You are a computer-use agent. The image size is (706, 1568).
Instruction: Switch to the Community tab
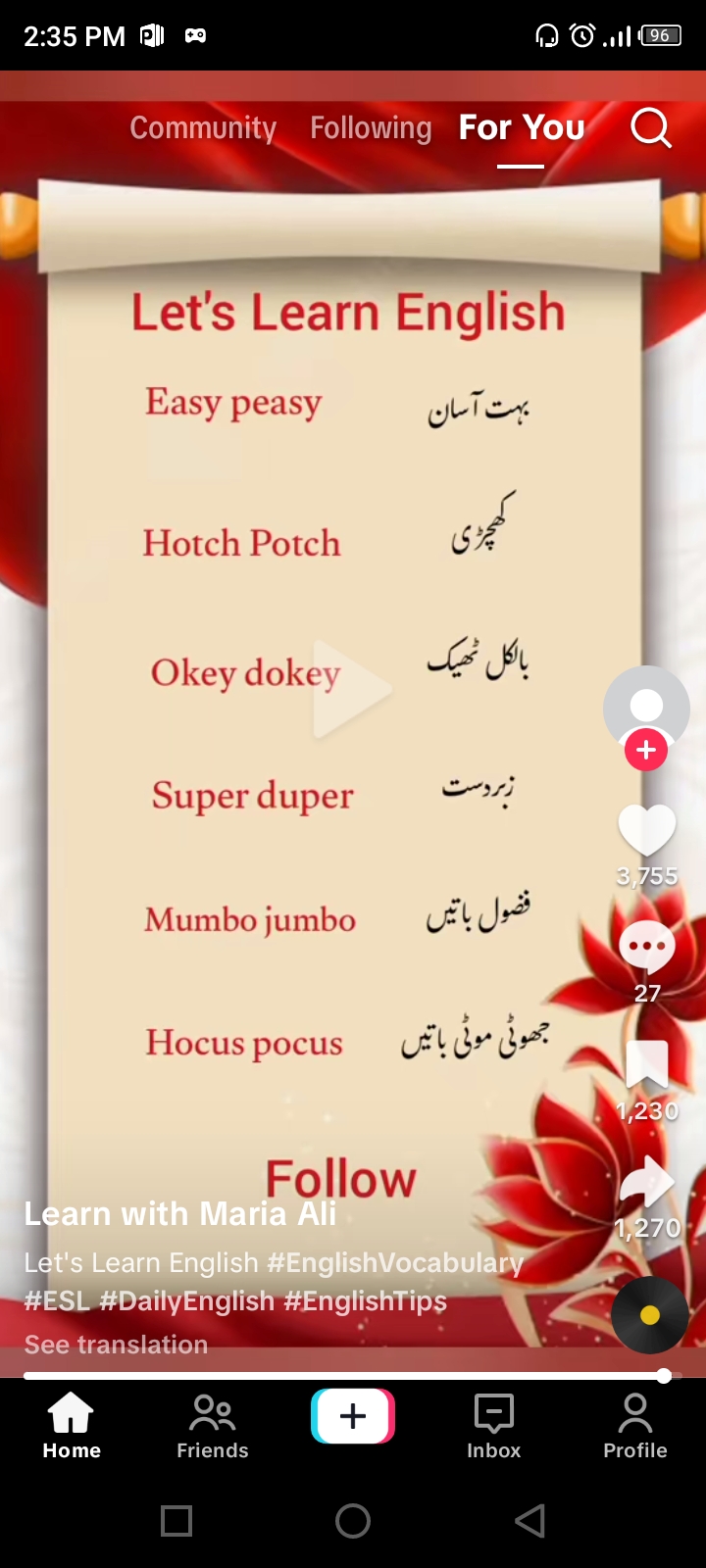(203, 128)
